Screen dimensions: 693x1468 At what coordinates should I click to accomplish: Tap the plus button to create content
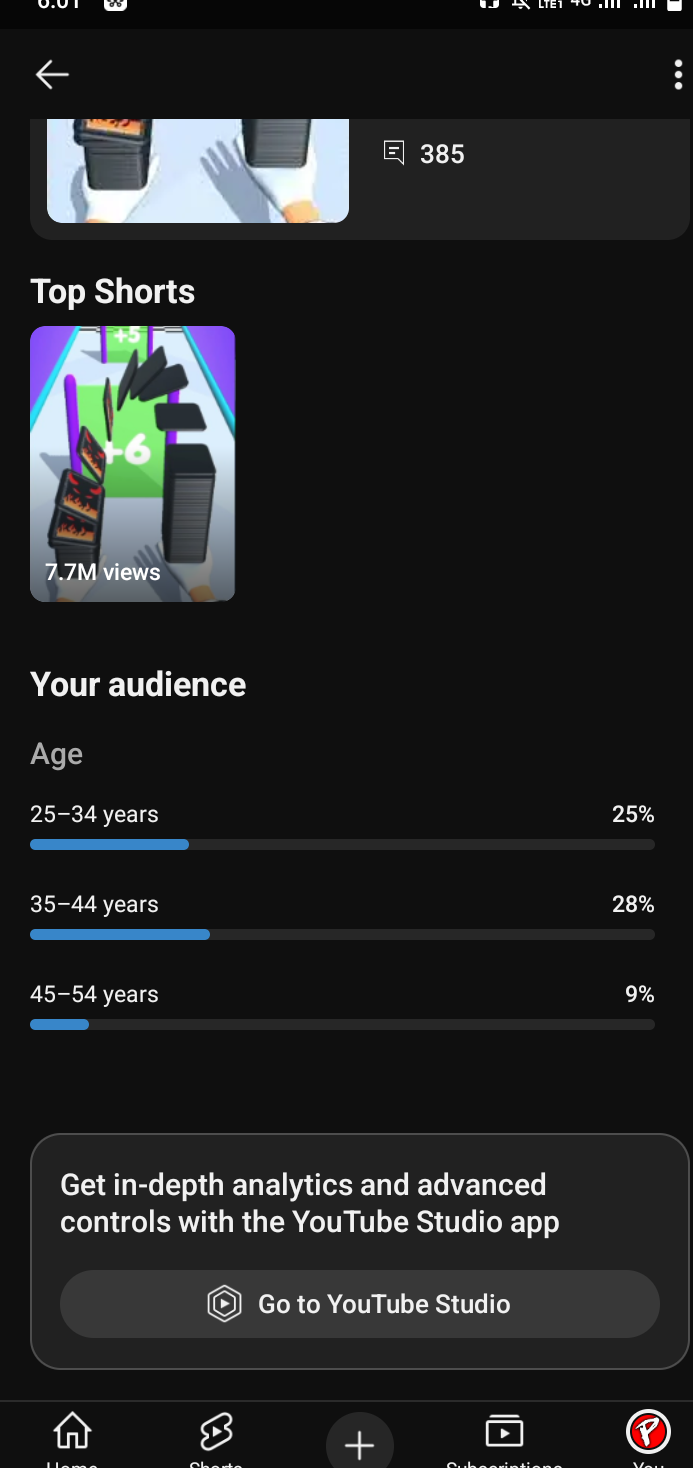pos(359,1444)
